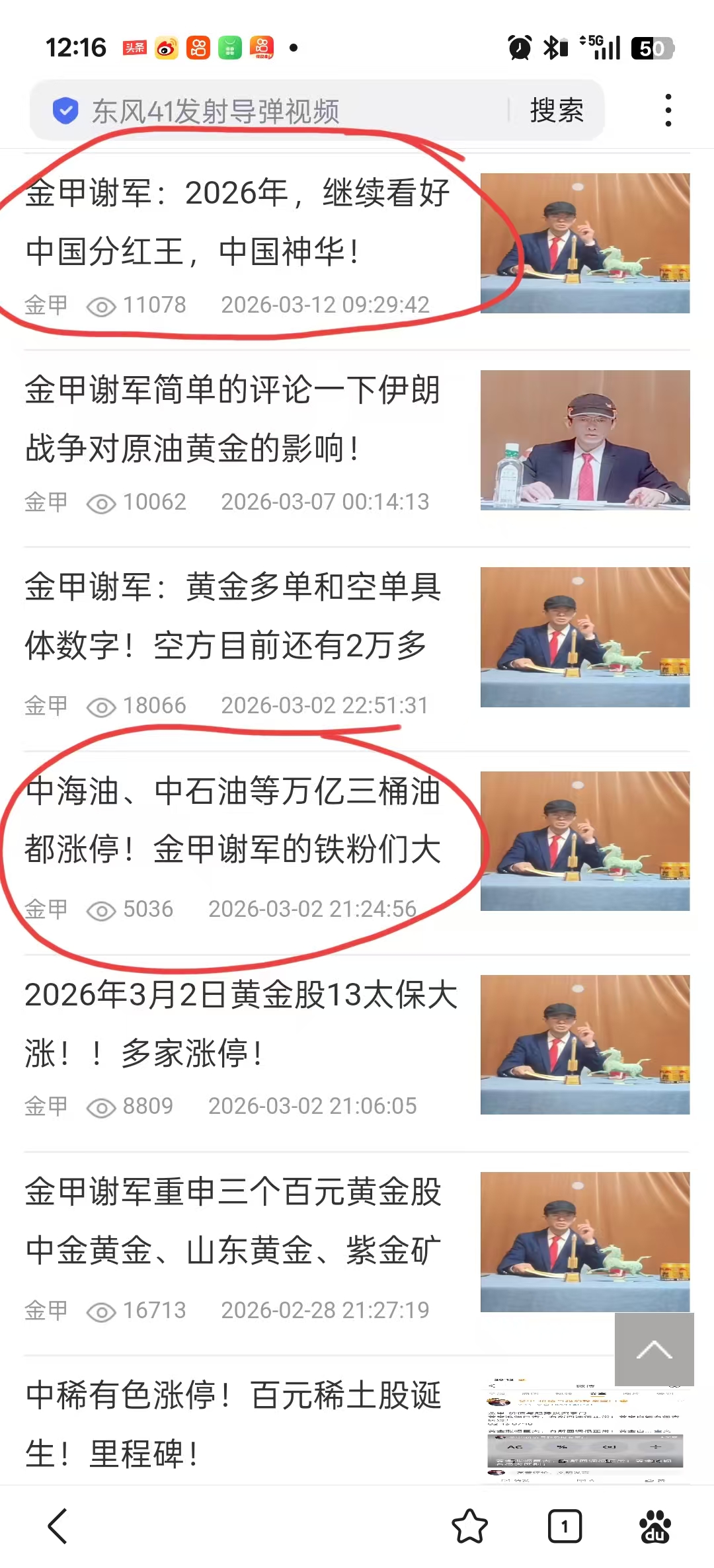The width and height of the screenshot is (714, 1568).
Task: Open the tabs switcher showing 1
Action: [x=565, y=1526]
